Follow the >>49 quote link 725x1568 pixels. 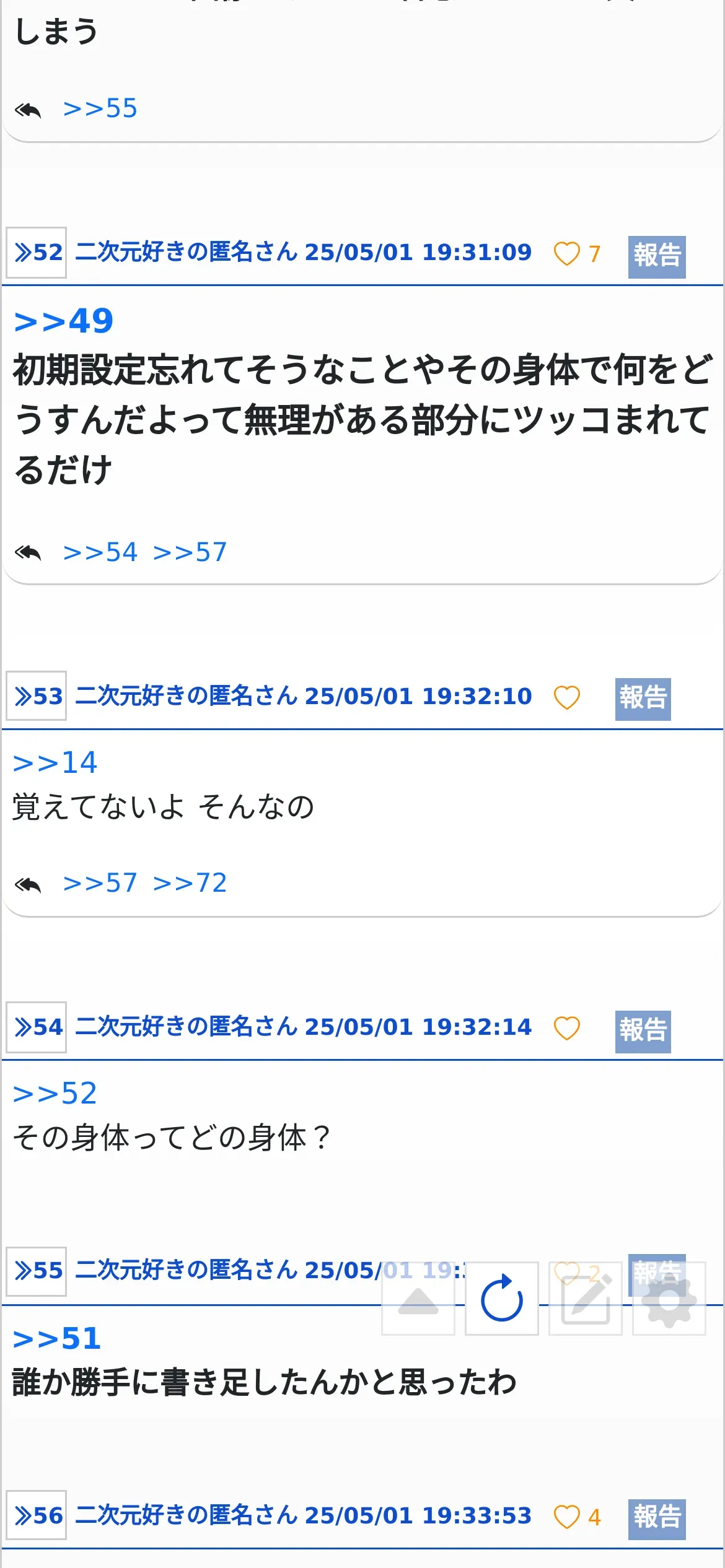pyautogui.click(x=63, y=321)
